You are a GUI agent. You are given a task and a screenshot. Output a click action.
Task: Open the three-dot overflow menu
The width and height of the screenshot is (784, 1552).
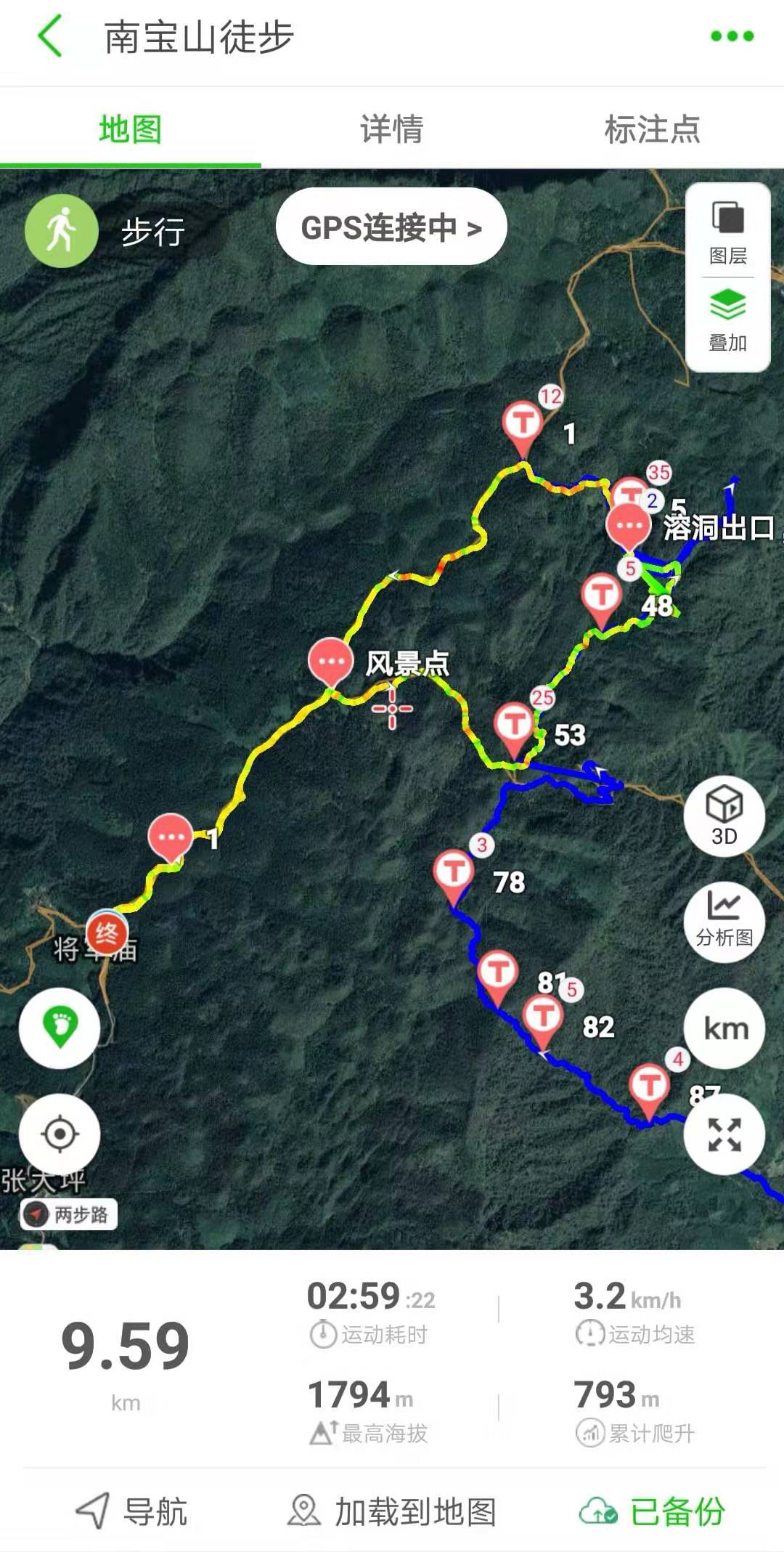[732, 36]
